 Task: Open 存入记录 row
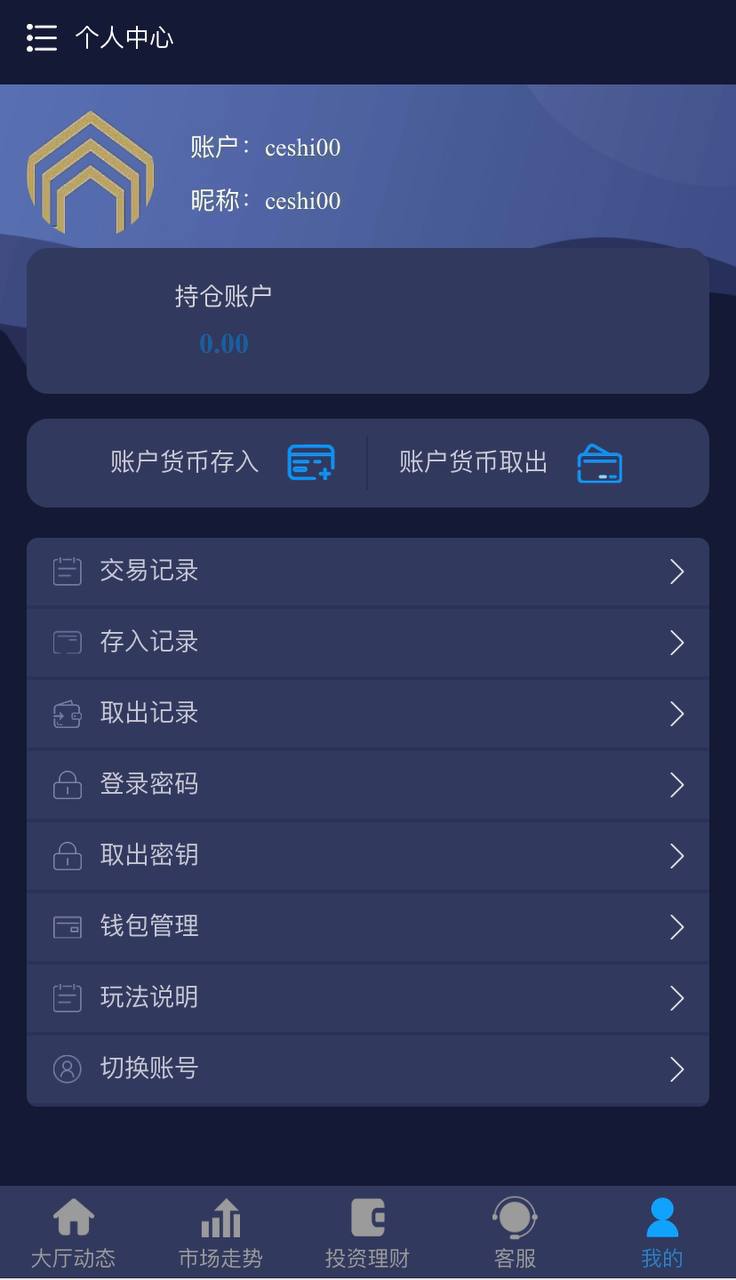(x=367, y=642)
